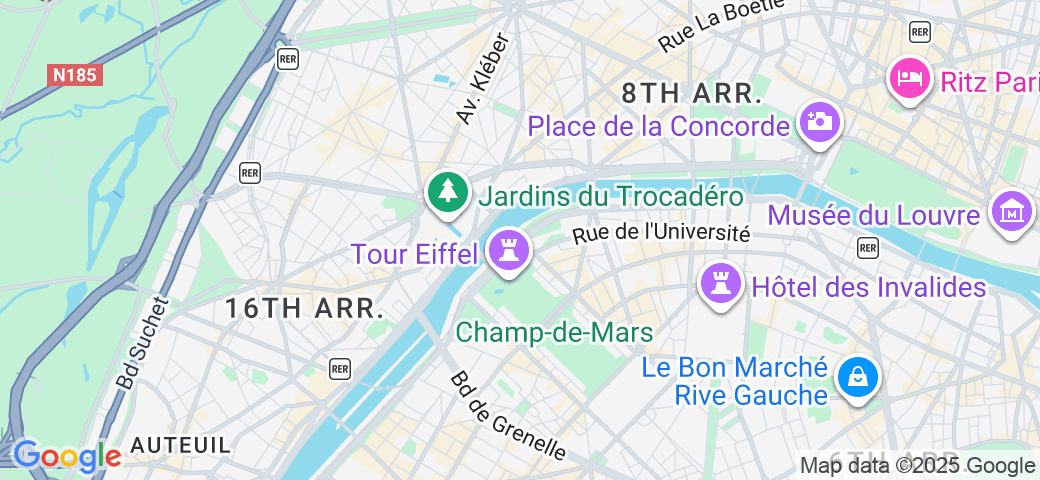Select the Musée du Louvre museum pin

pos(1011,211)
